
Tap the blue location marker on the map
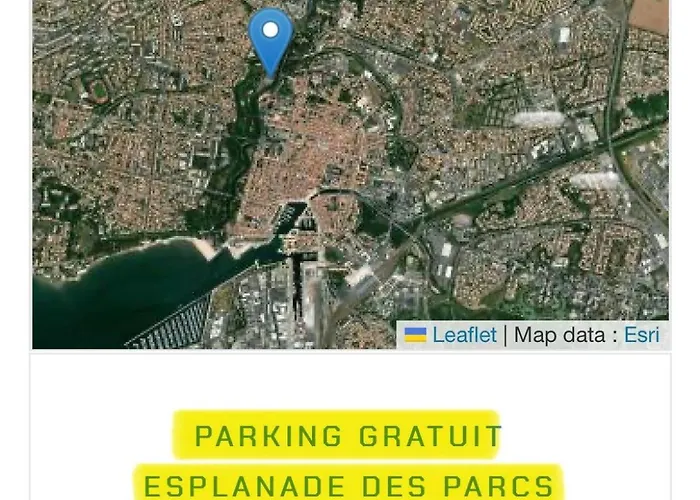point(270,36)
